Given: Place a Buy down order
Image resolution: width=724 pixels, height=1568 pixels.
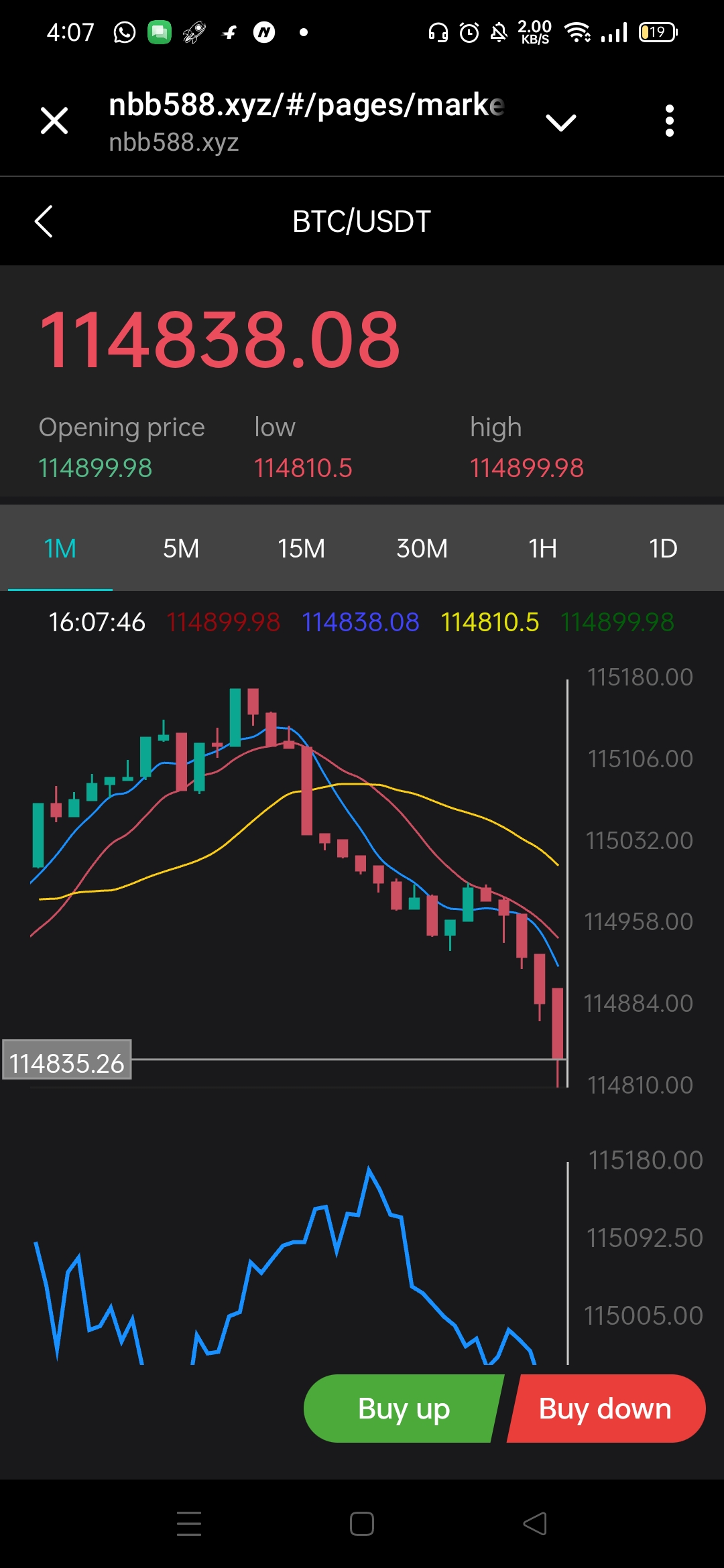Looking at the screenshot, I should point(605,1409).
